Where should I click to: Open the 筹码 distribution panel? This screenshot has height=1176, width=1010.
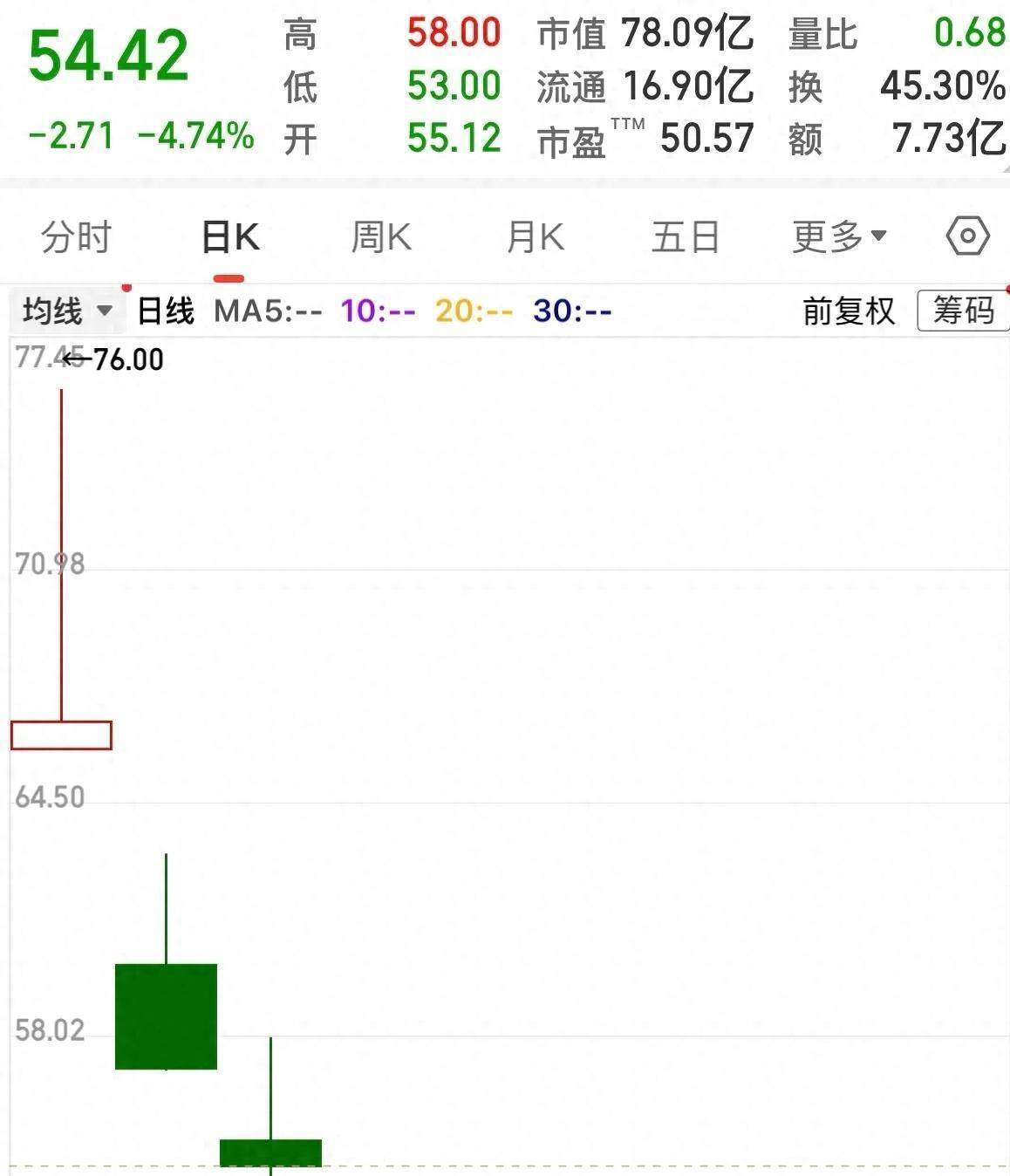(x=963, y=311)
